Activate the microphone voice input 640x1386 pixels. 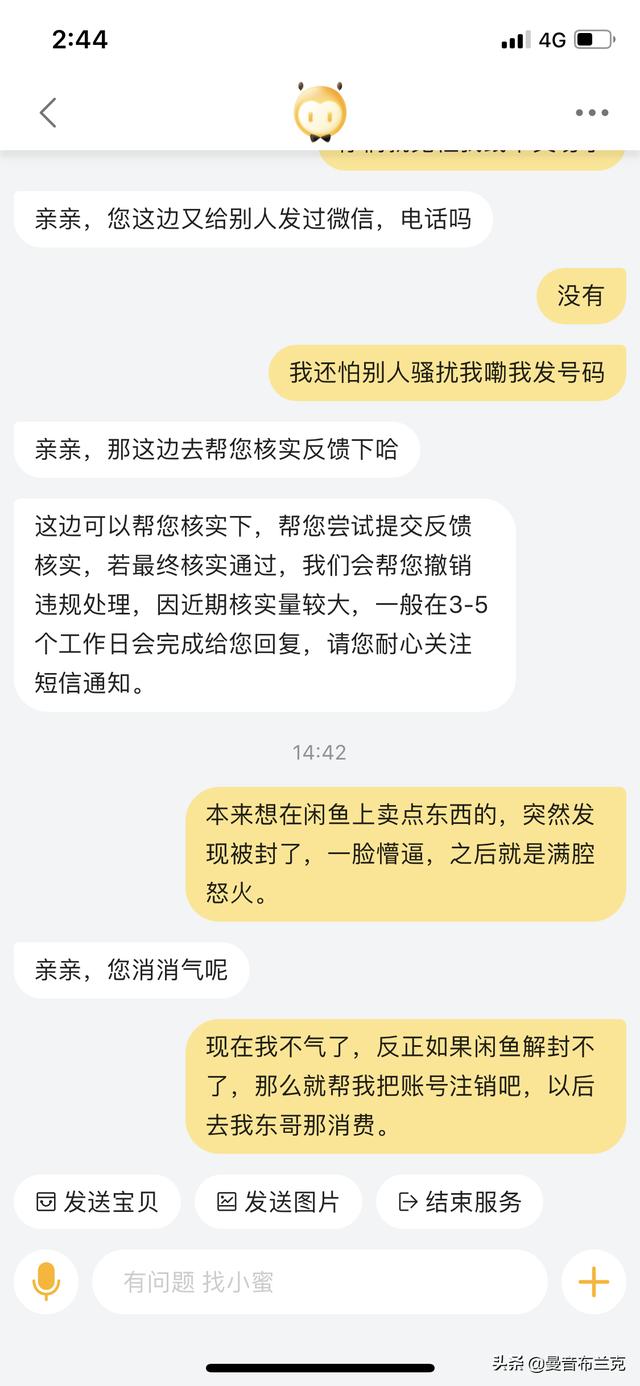(x=46, y=1281)
